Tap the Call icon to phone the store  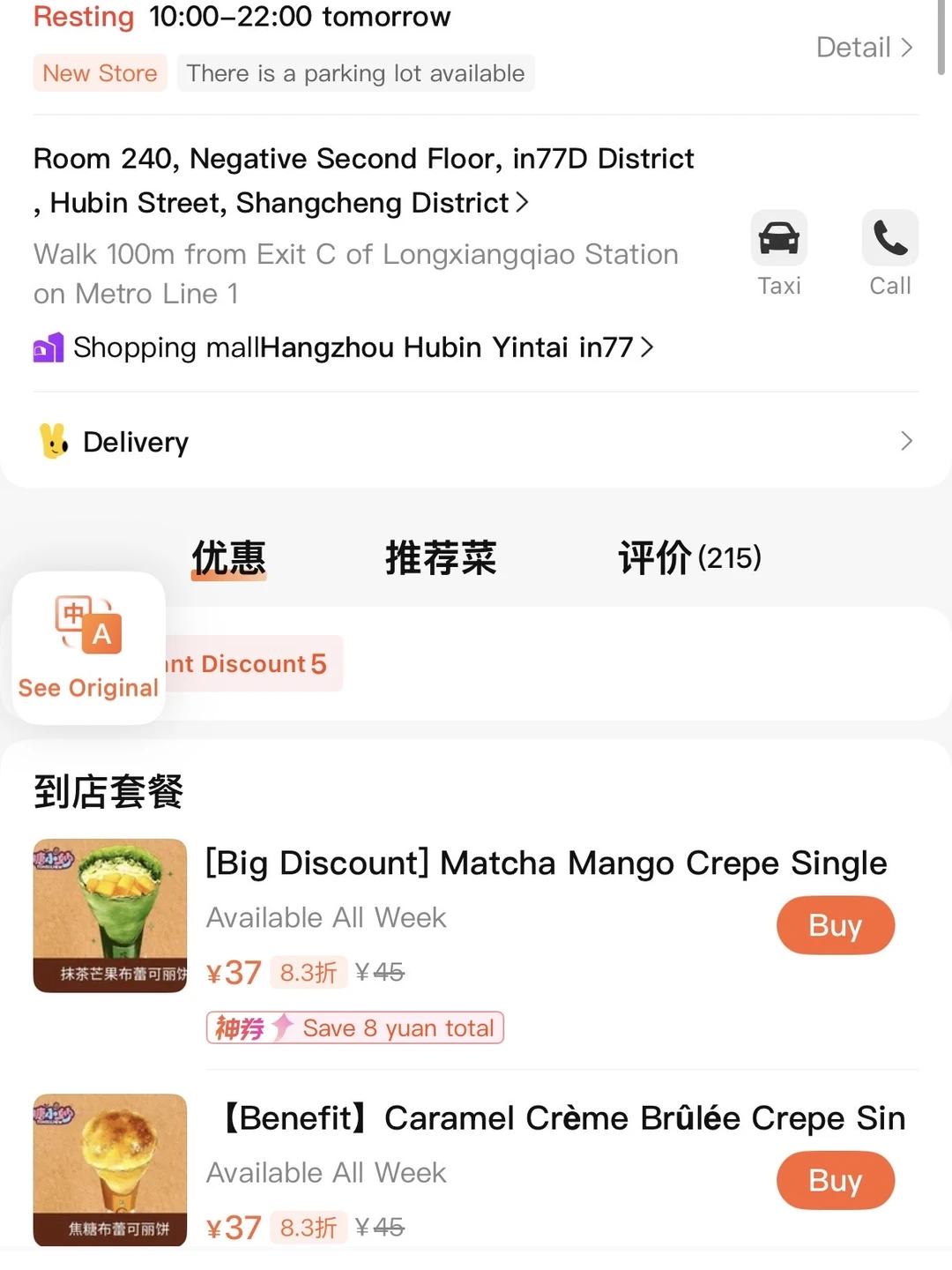coord(889,237)
